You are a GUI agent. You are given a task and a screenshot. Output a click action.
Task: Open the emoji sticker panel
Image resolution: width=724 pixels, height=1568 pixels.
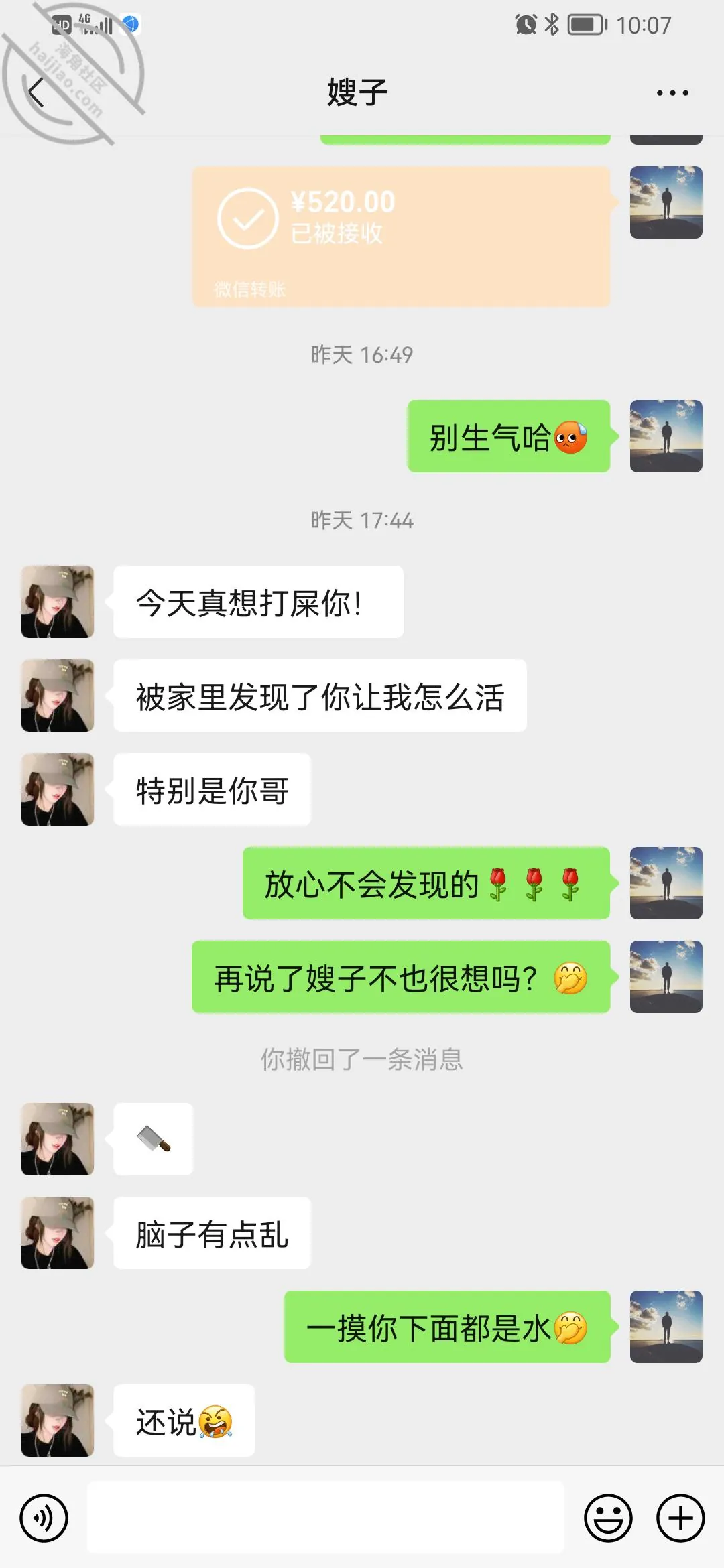[x=608, y=1518]
